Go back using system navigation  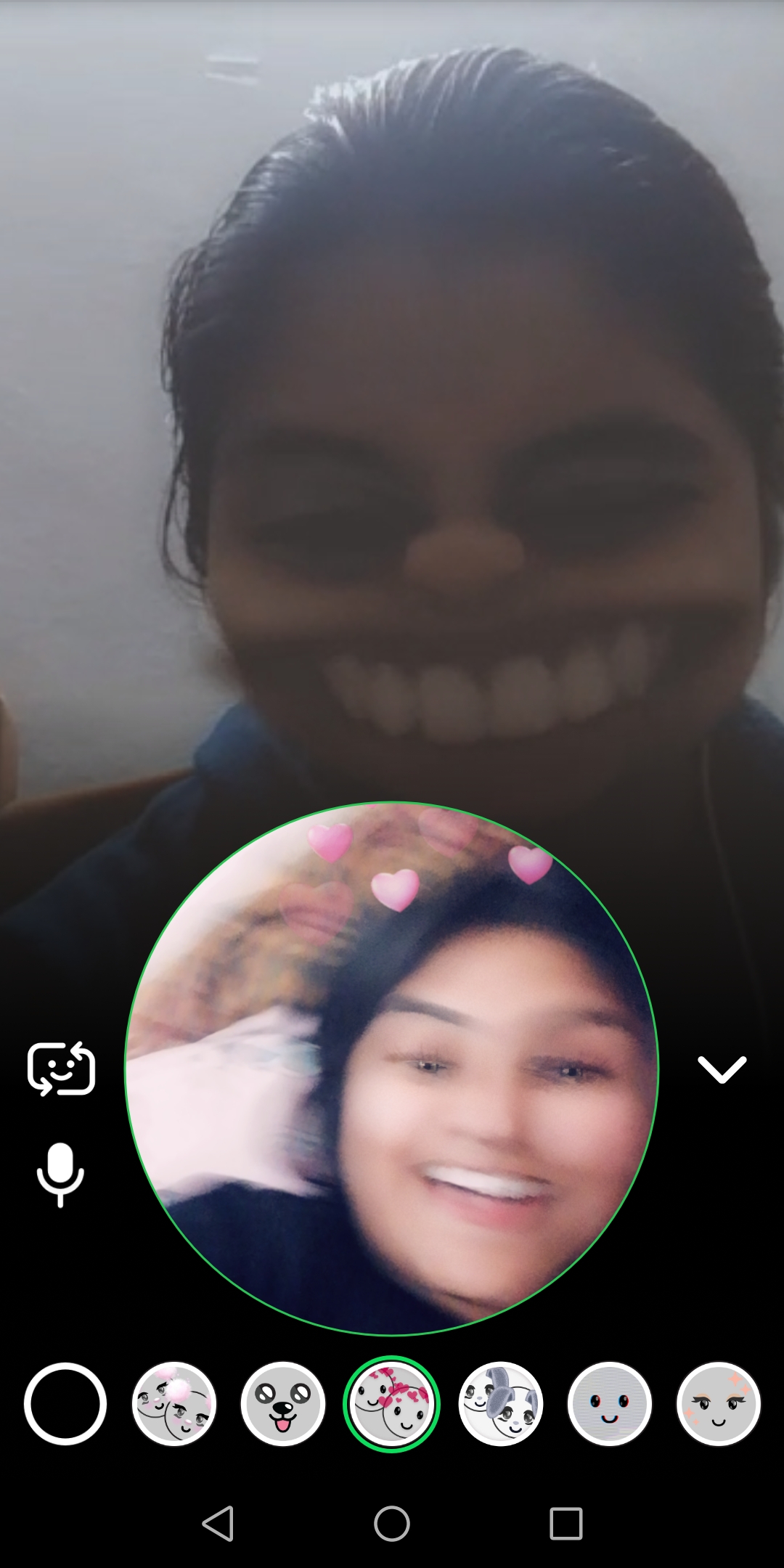click(x=218, y=1523)
